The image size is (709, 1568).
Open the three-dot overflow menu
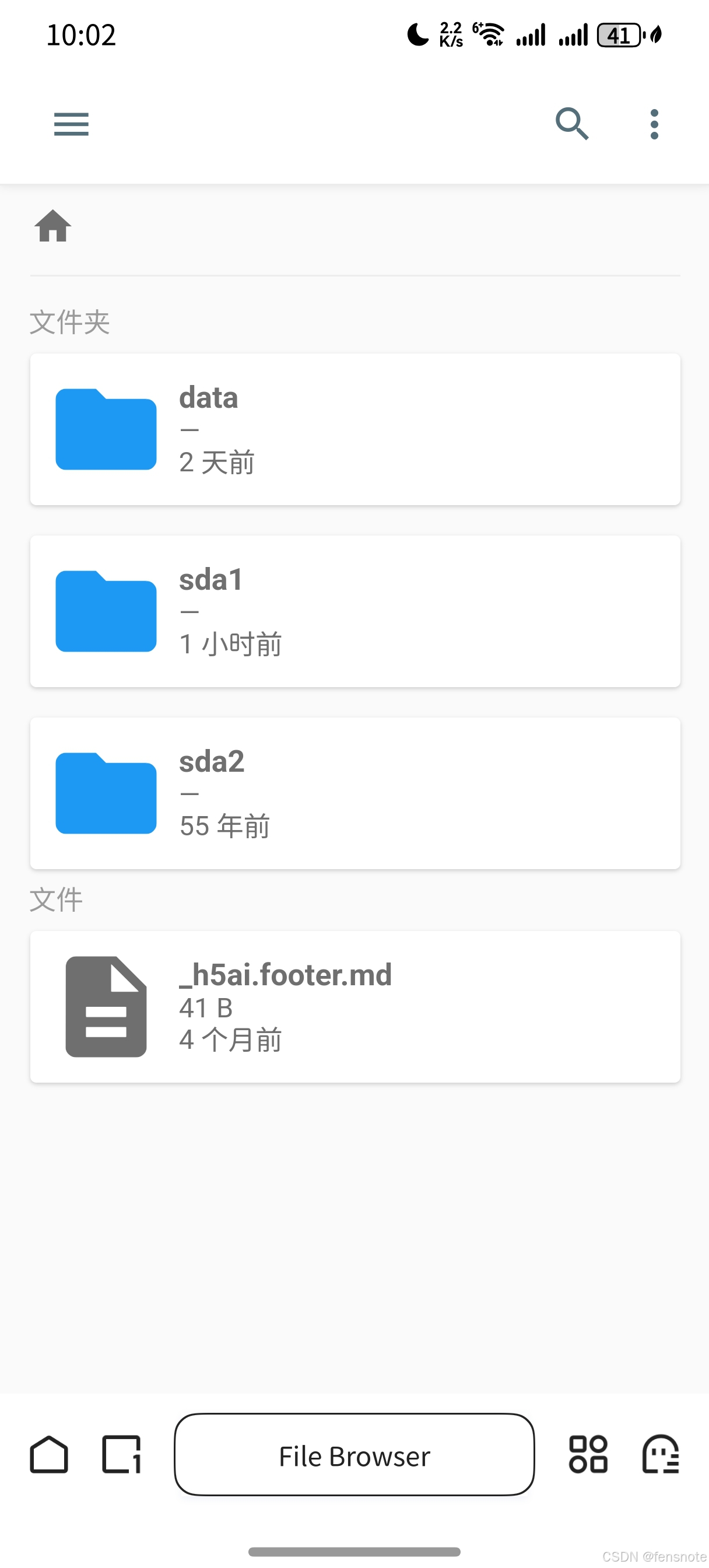654,124
